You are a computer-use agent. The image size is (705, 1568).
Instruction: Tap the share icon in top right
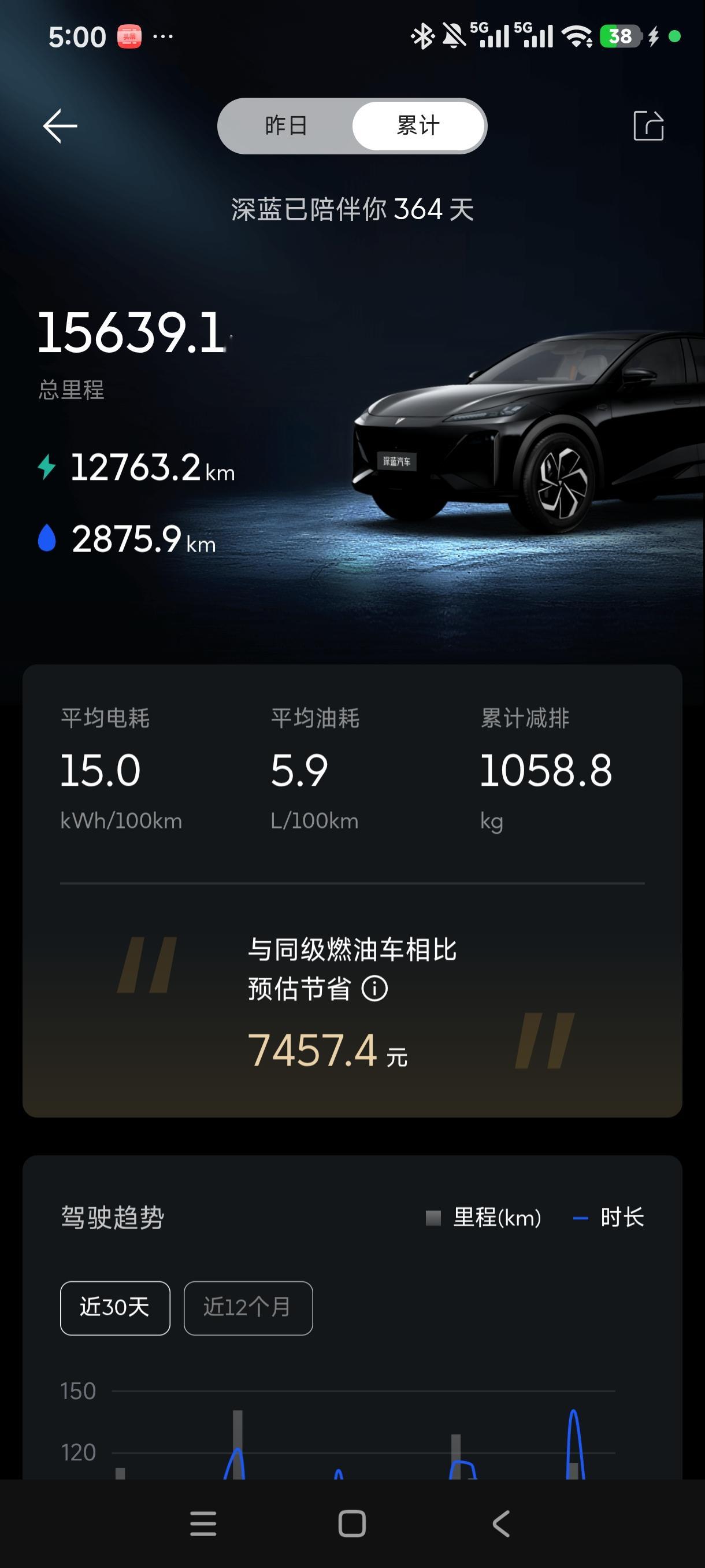(648, 125)
